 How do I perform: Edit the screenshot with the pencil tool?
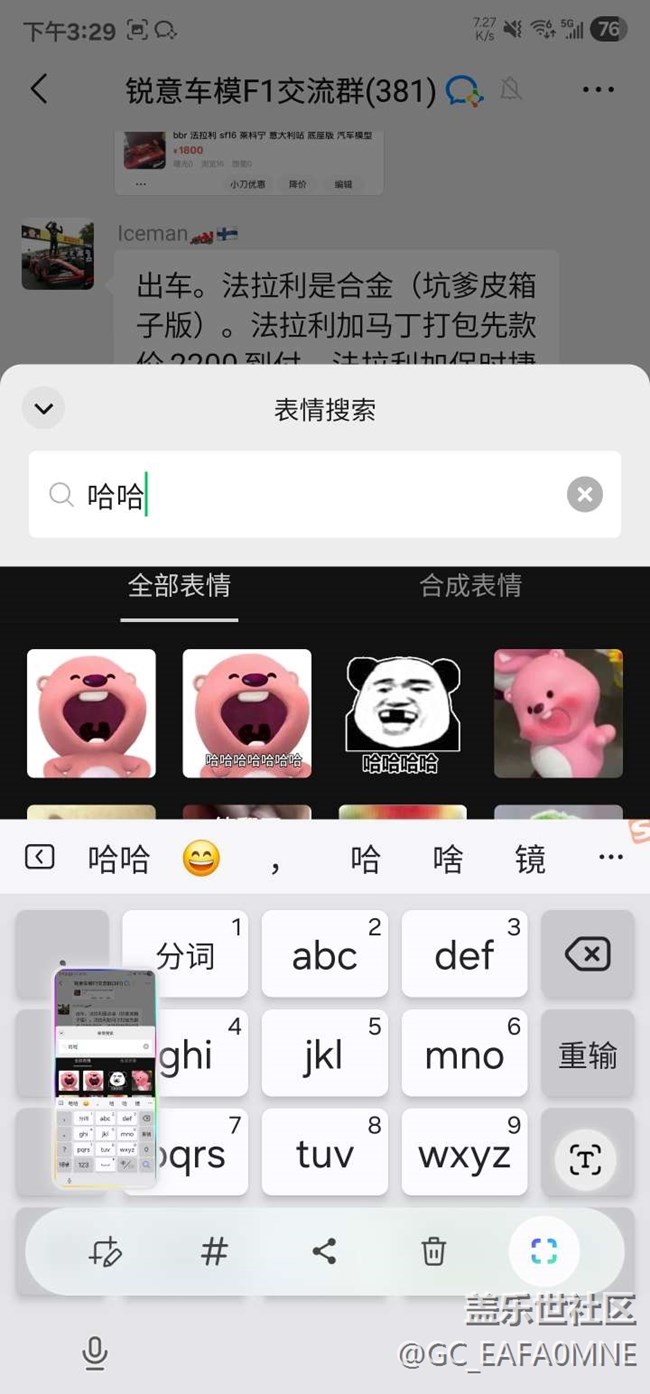[x=105, y=1251]
